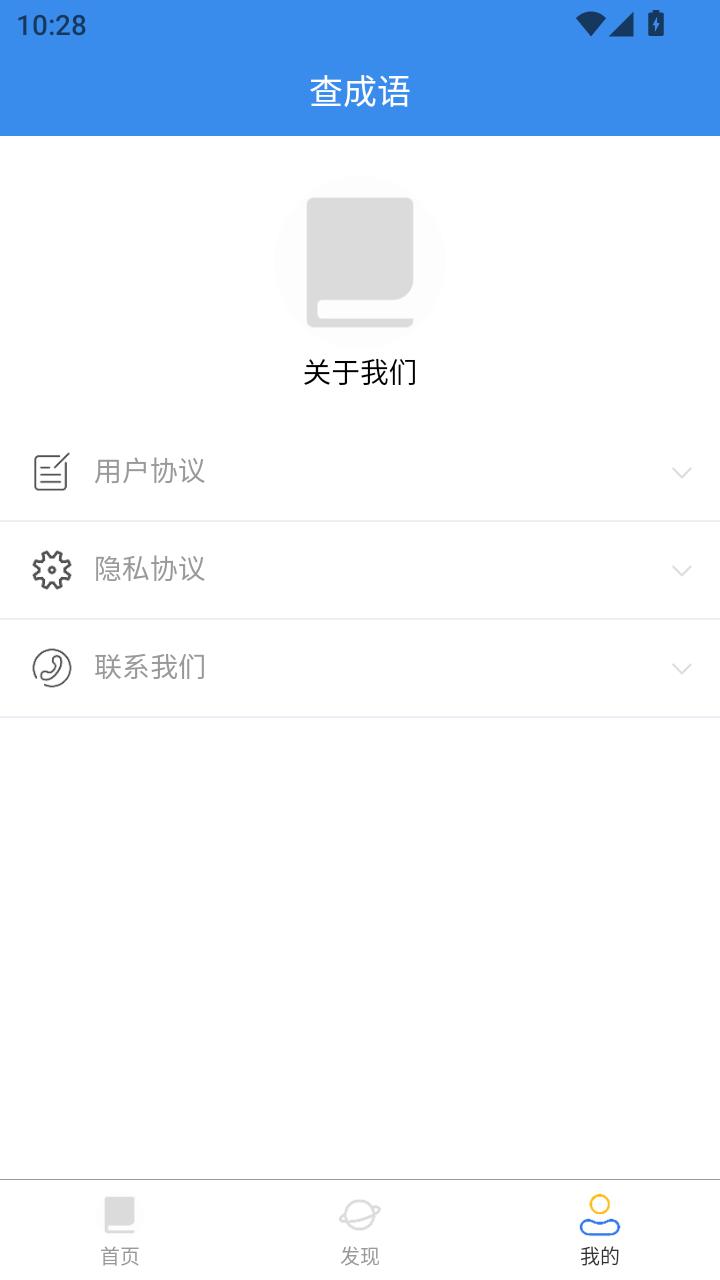Expand the 用户协议 chevron

[x=681, y=471]
